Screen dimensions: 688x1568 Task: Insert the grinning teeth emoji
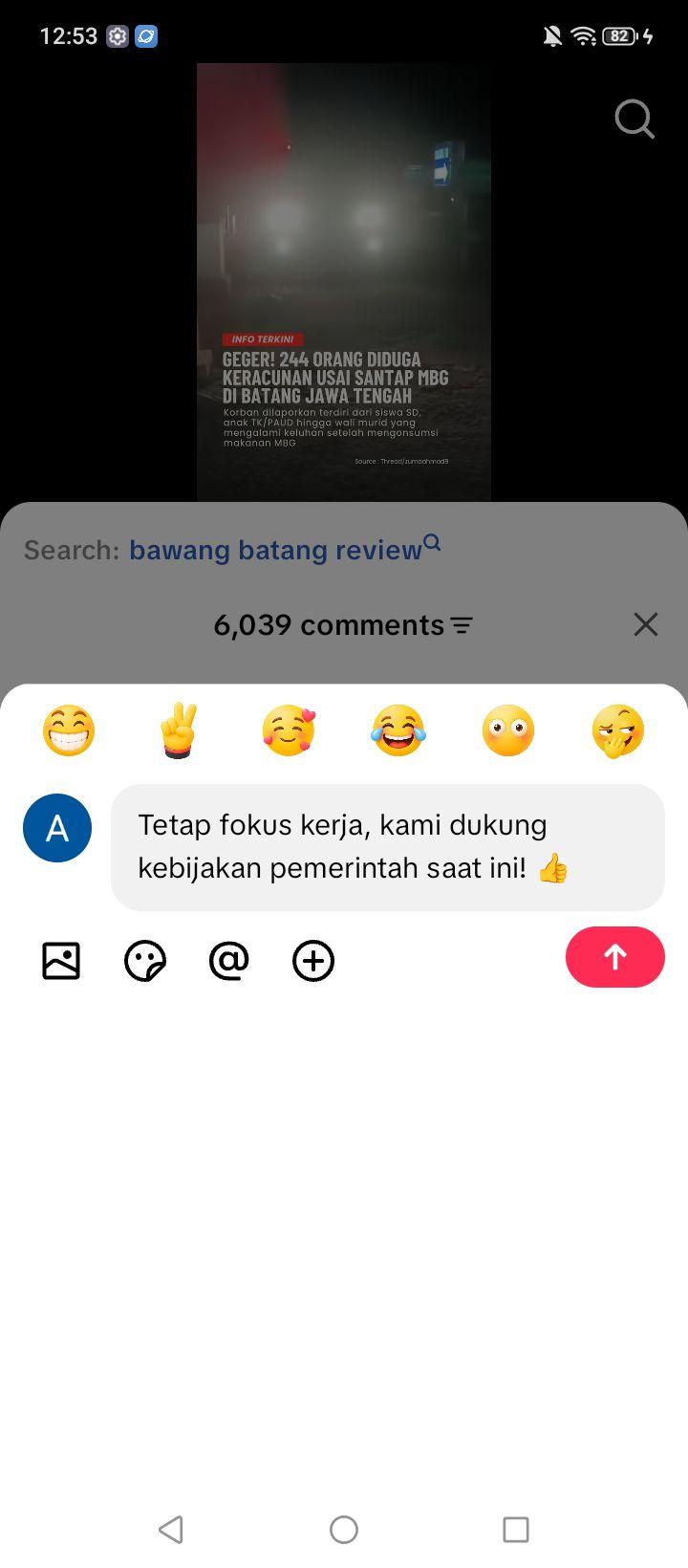pos(69,731)
